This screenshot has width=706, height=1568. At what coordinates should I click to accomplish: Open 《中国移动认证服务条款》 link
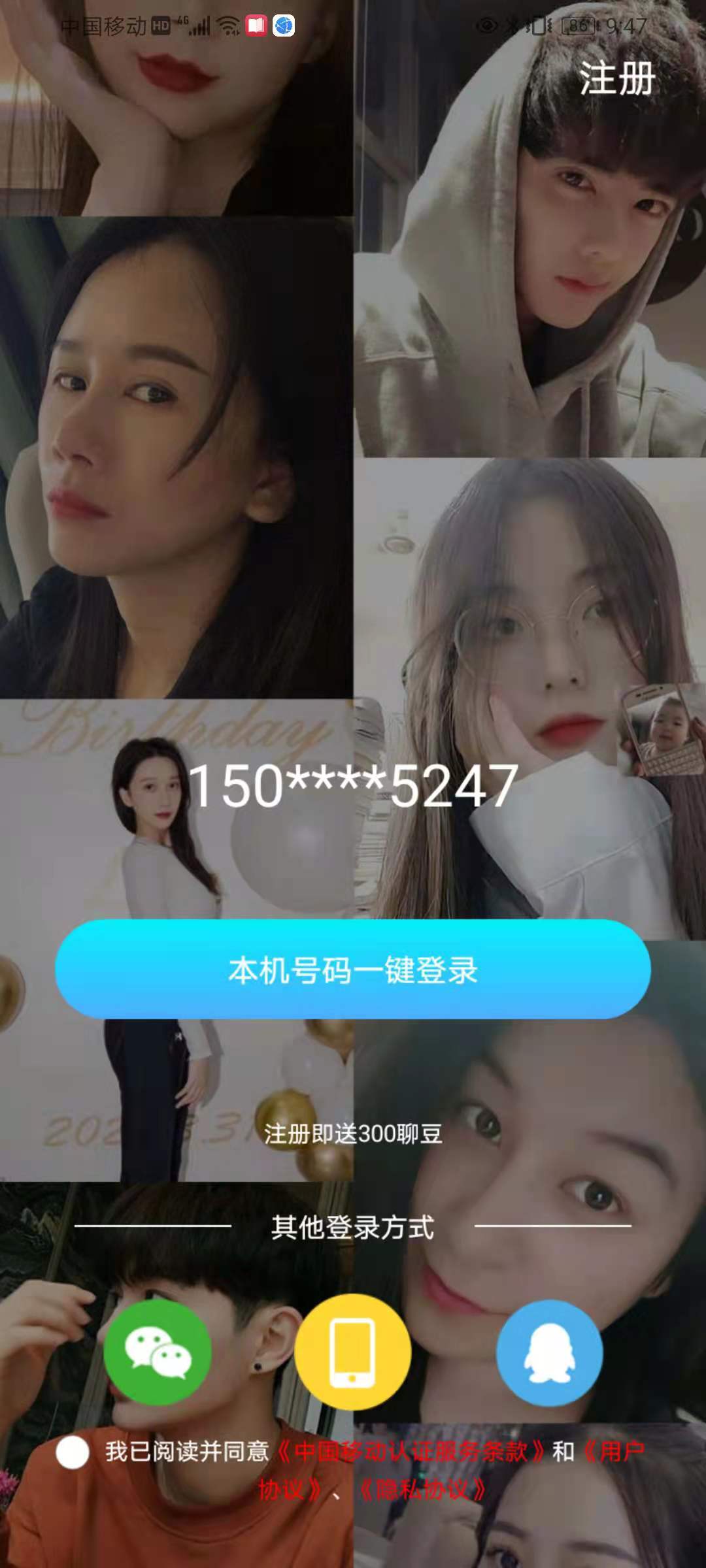coord(411,1452)
